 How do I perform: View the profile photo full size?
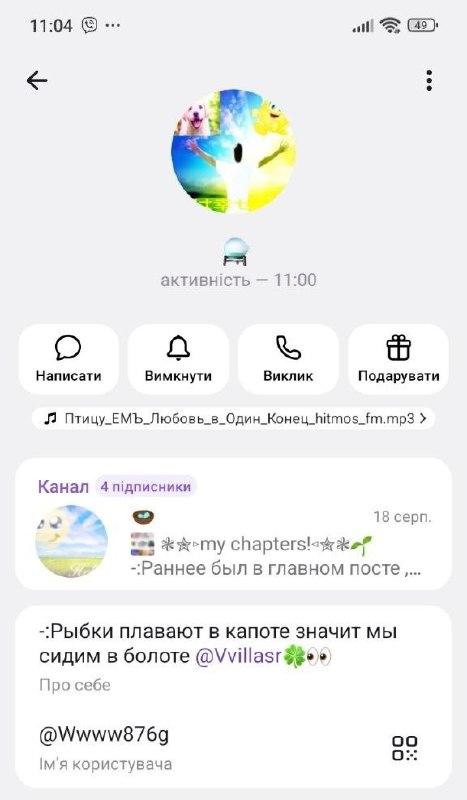(x=234, y=152)
